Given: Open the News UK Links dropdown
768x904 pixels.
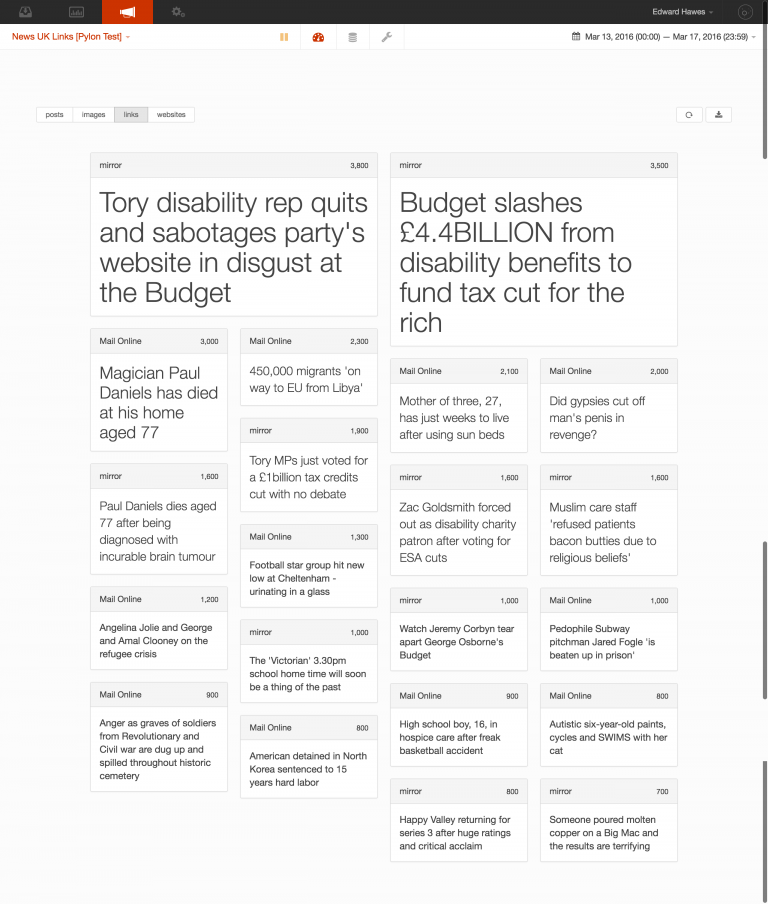Looking at the screenshot, I should 71,37.
